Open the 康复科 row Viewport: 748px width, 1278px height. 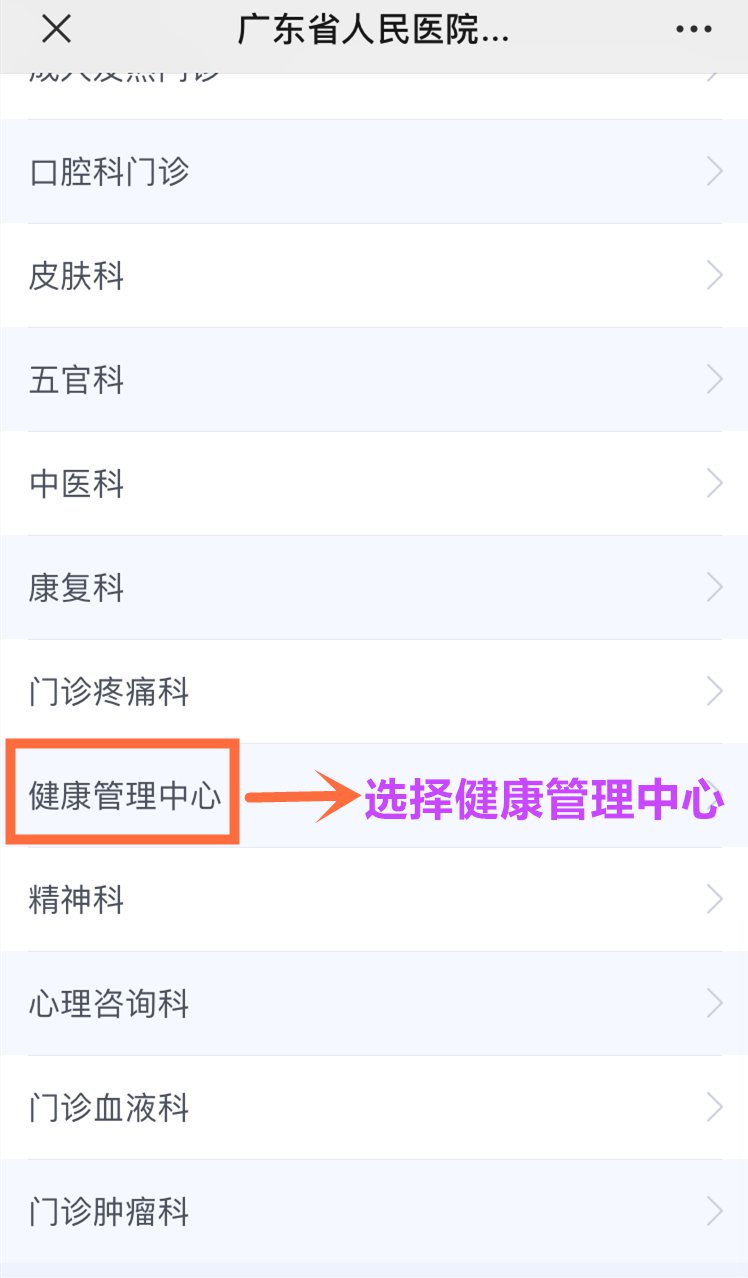click(x=374, y=588)
